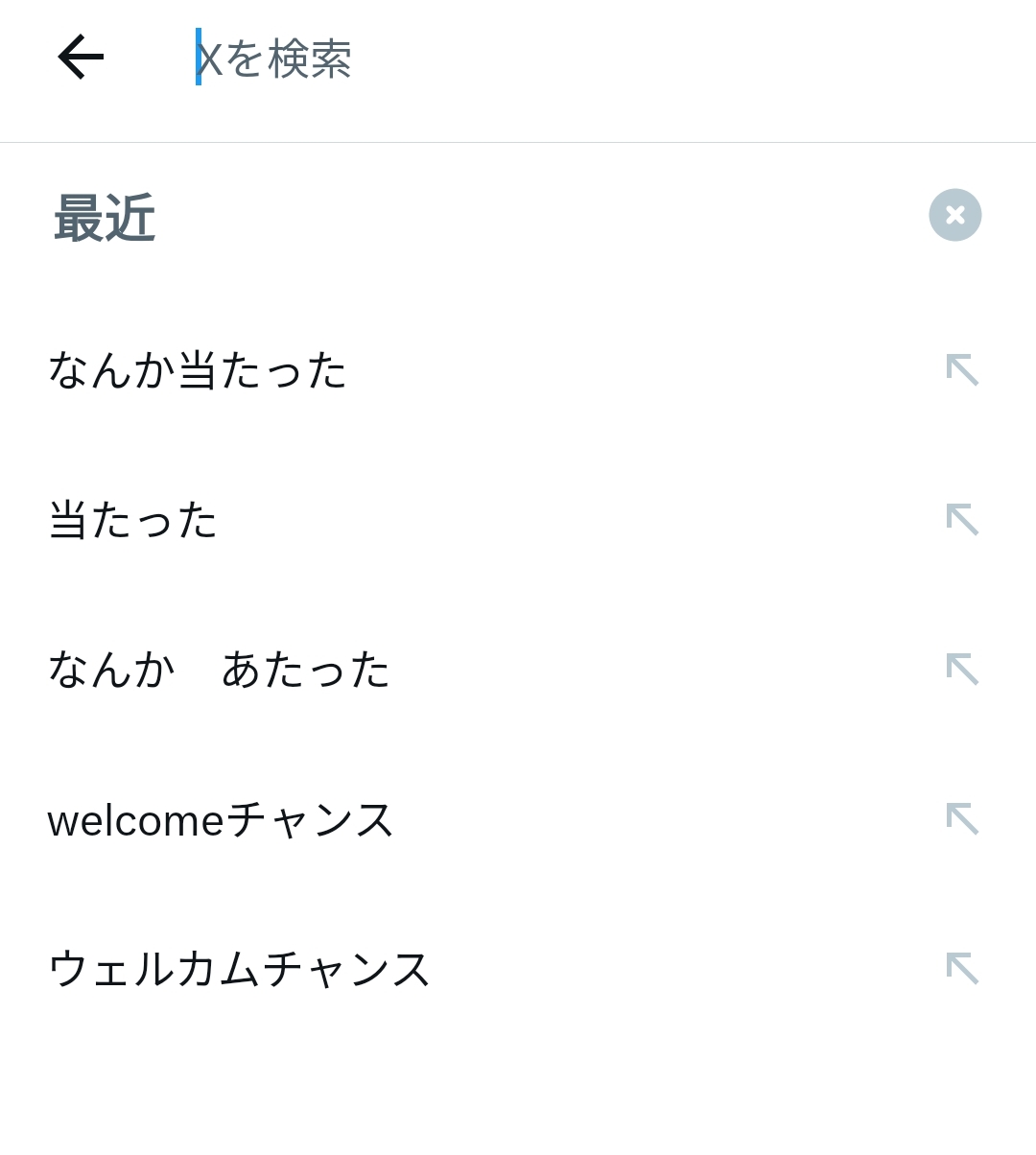Screen dimensions: 1036x1155
Task: Clear all recent searches
Action: 954,215
